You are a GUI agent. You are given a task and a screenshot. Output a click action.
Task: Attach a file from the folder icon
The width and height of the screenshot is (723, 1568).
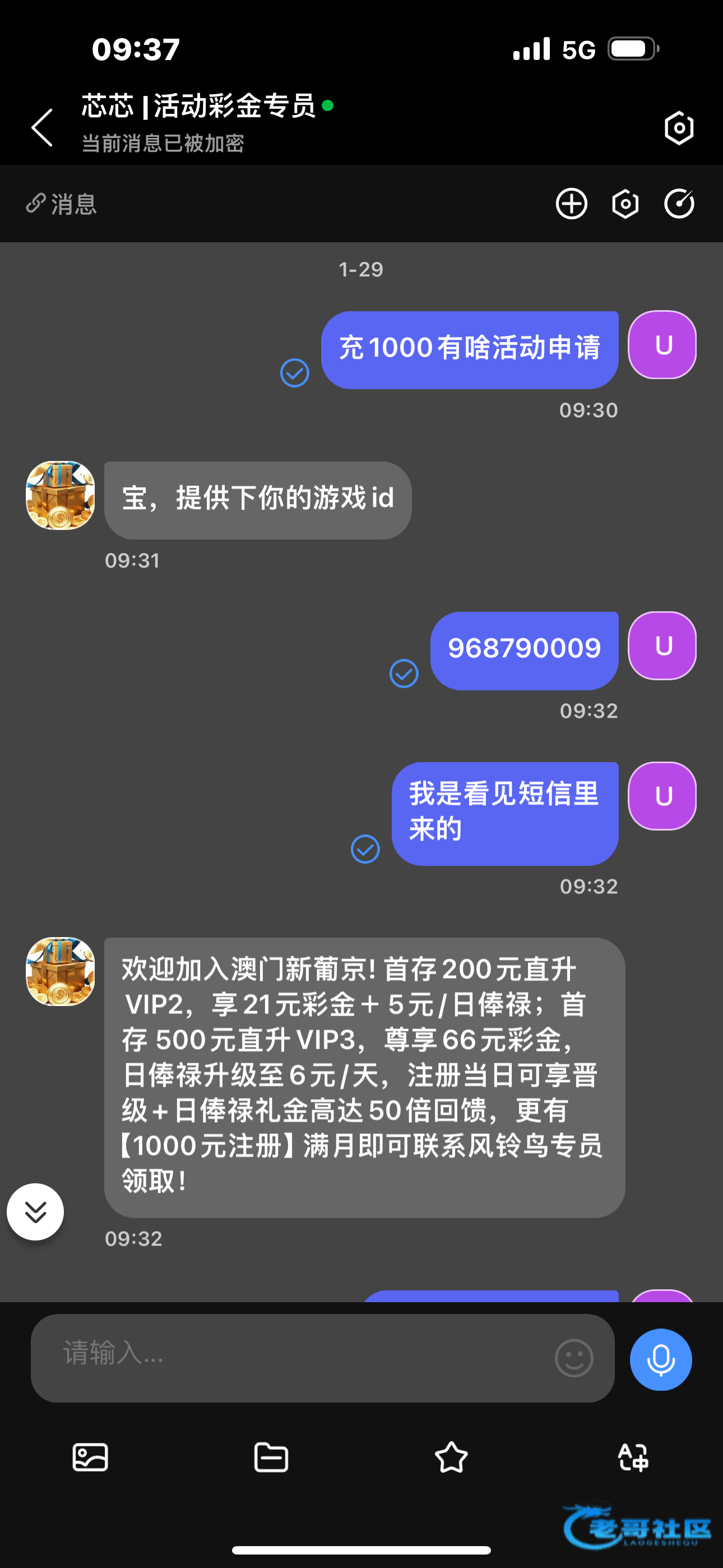click(271, 1457)
